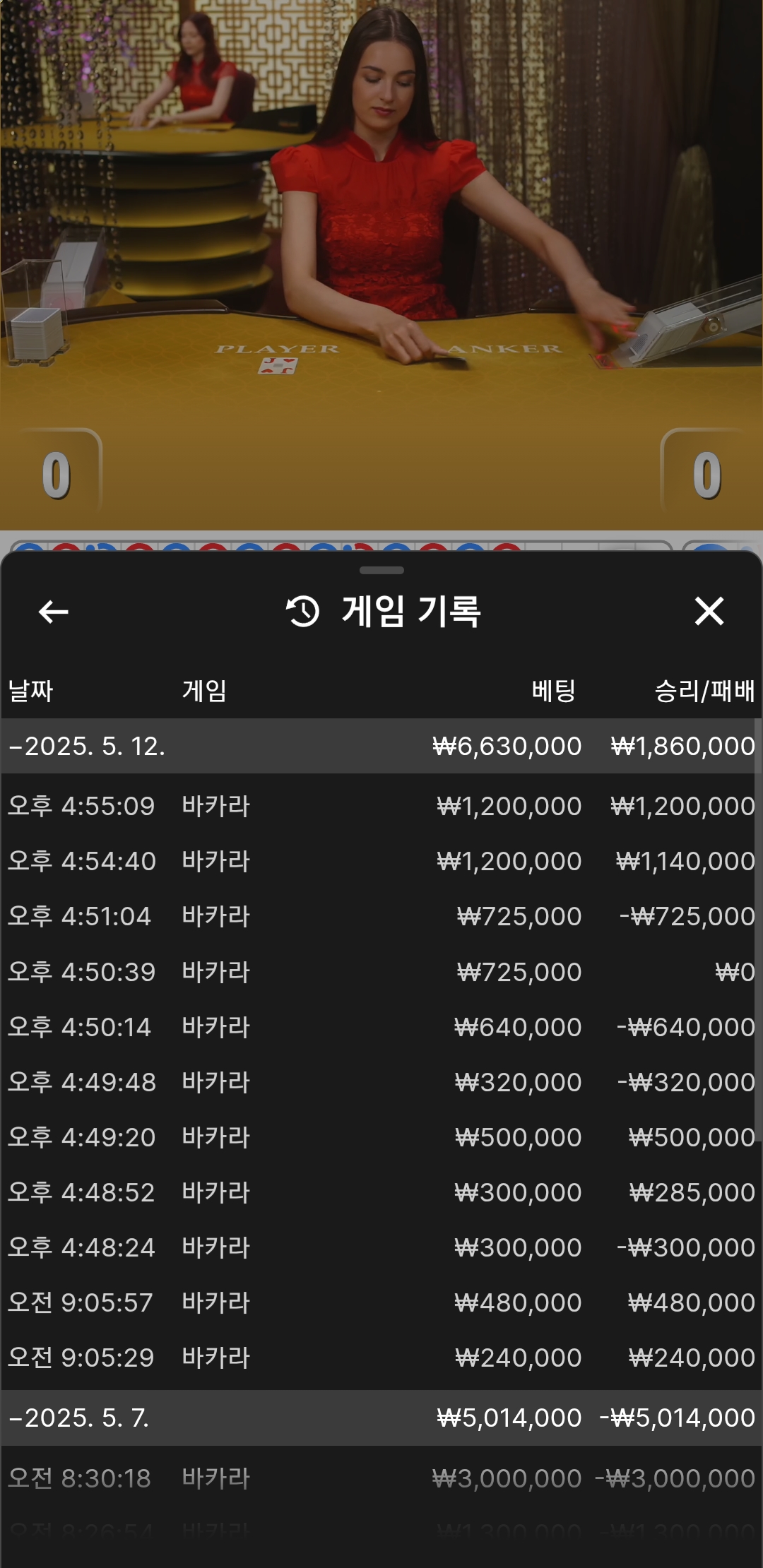Image resolution: width=763 pixels, height=1568 pixels.
Task: View the 오전 9:05:57 바카라 record
Action: pyautogui.click(x=381, y=1302)
